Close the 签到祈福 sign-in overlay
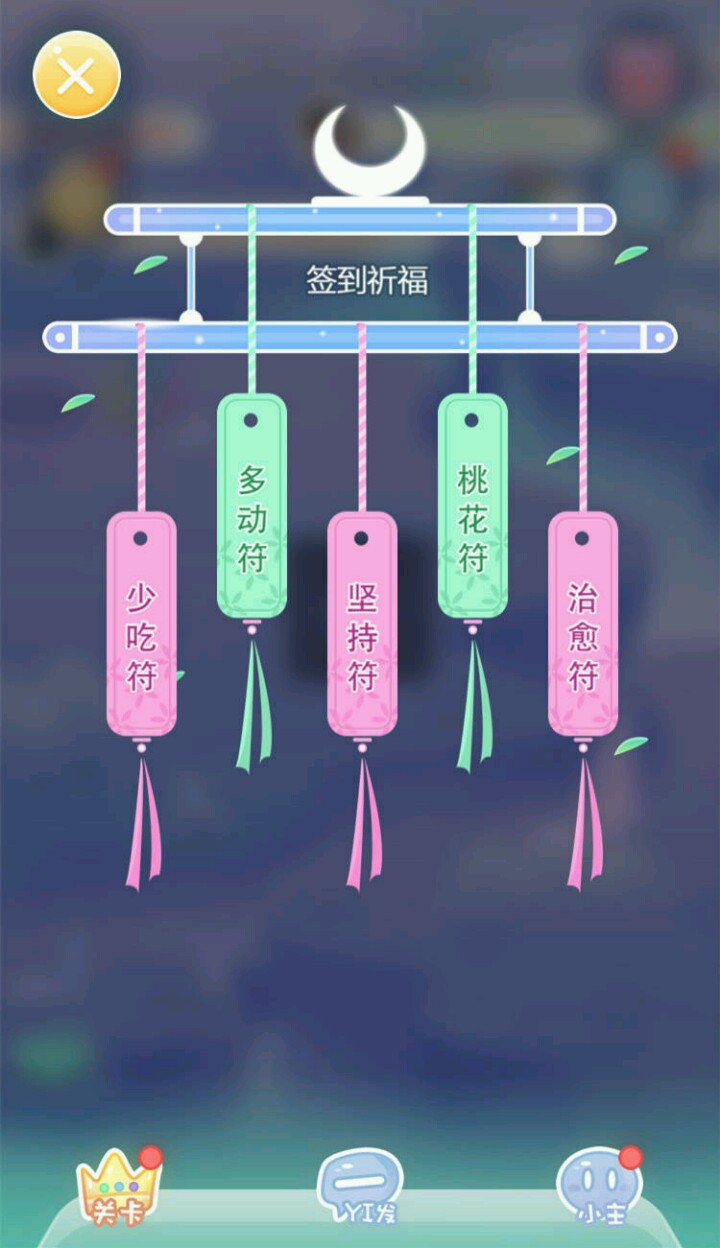This screenshot has height=1248, width=720. coord(77,75)
